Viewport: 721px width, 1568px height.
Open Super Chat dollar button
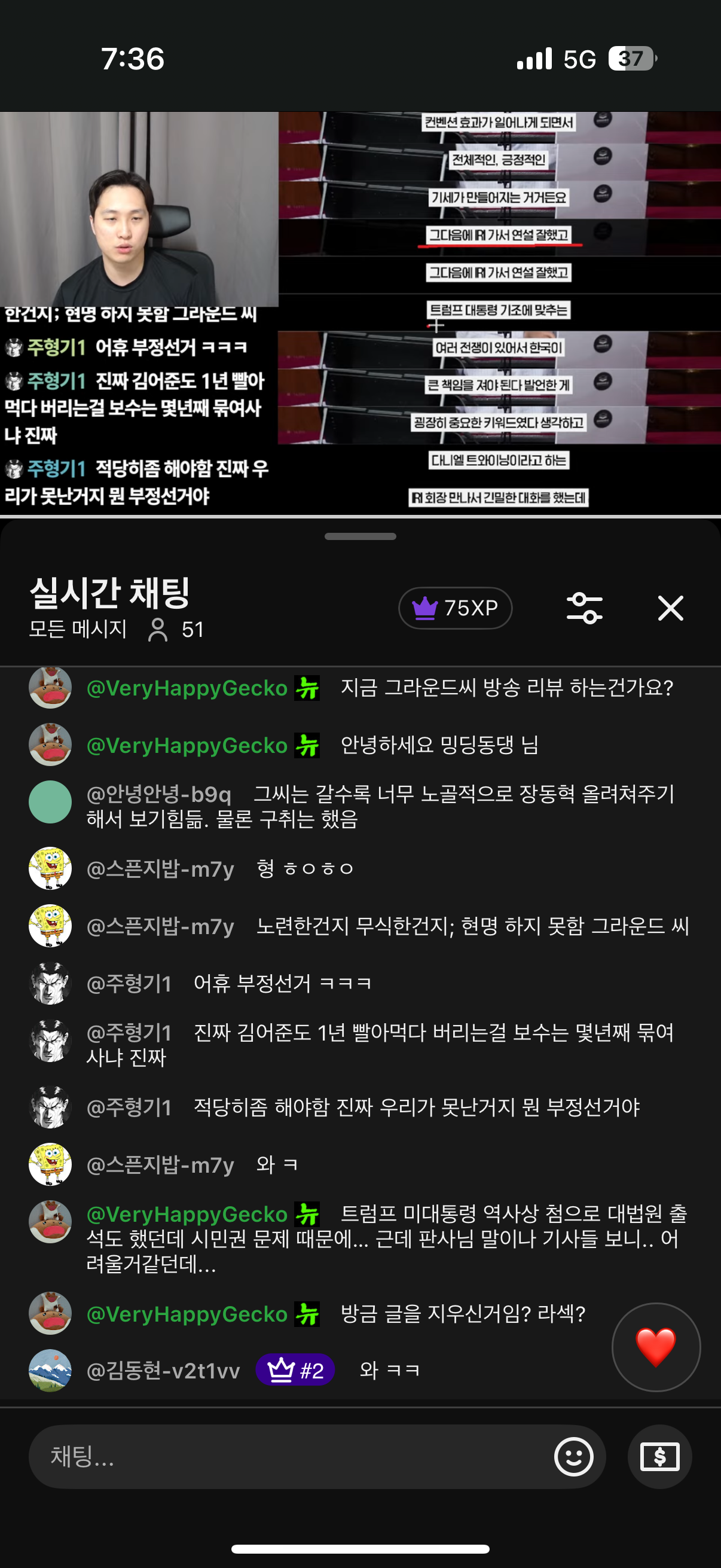click(659, 1457)
